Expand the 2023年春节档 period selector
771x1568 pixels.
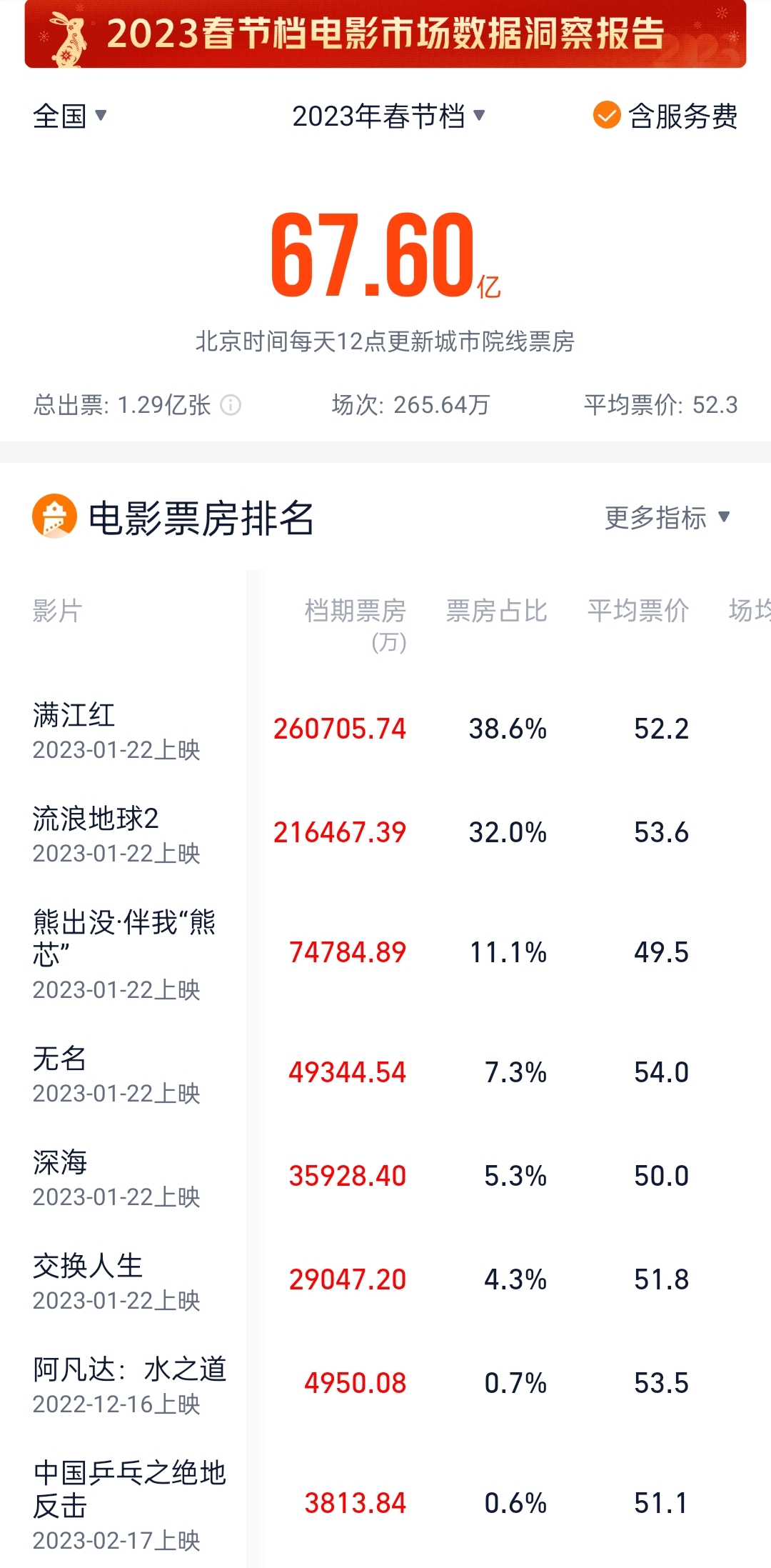[x=388, y=116]
